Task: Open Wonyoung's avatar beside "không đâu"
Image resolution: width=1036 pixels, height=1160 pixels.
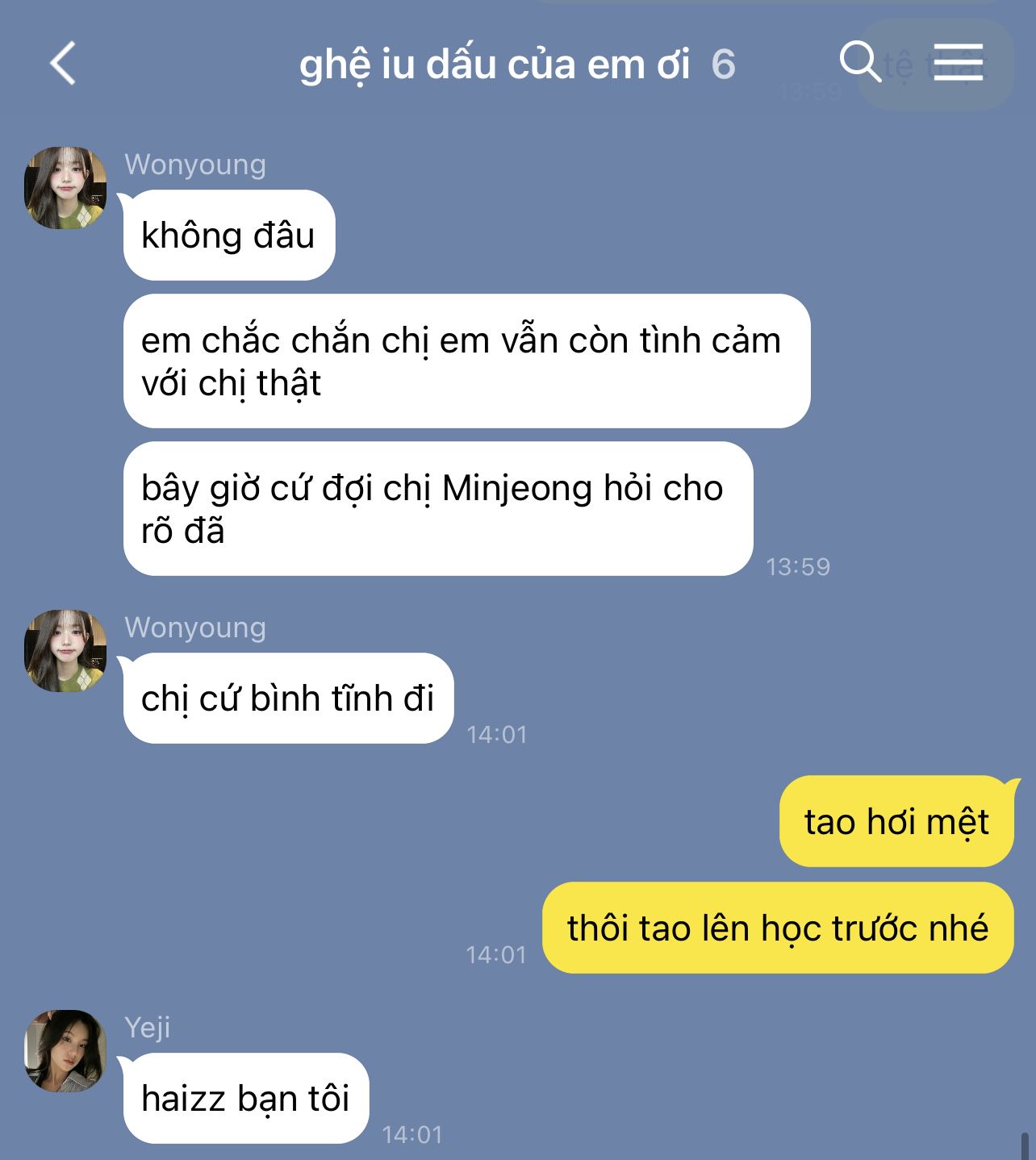Action: click(x=65, y=187)
